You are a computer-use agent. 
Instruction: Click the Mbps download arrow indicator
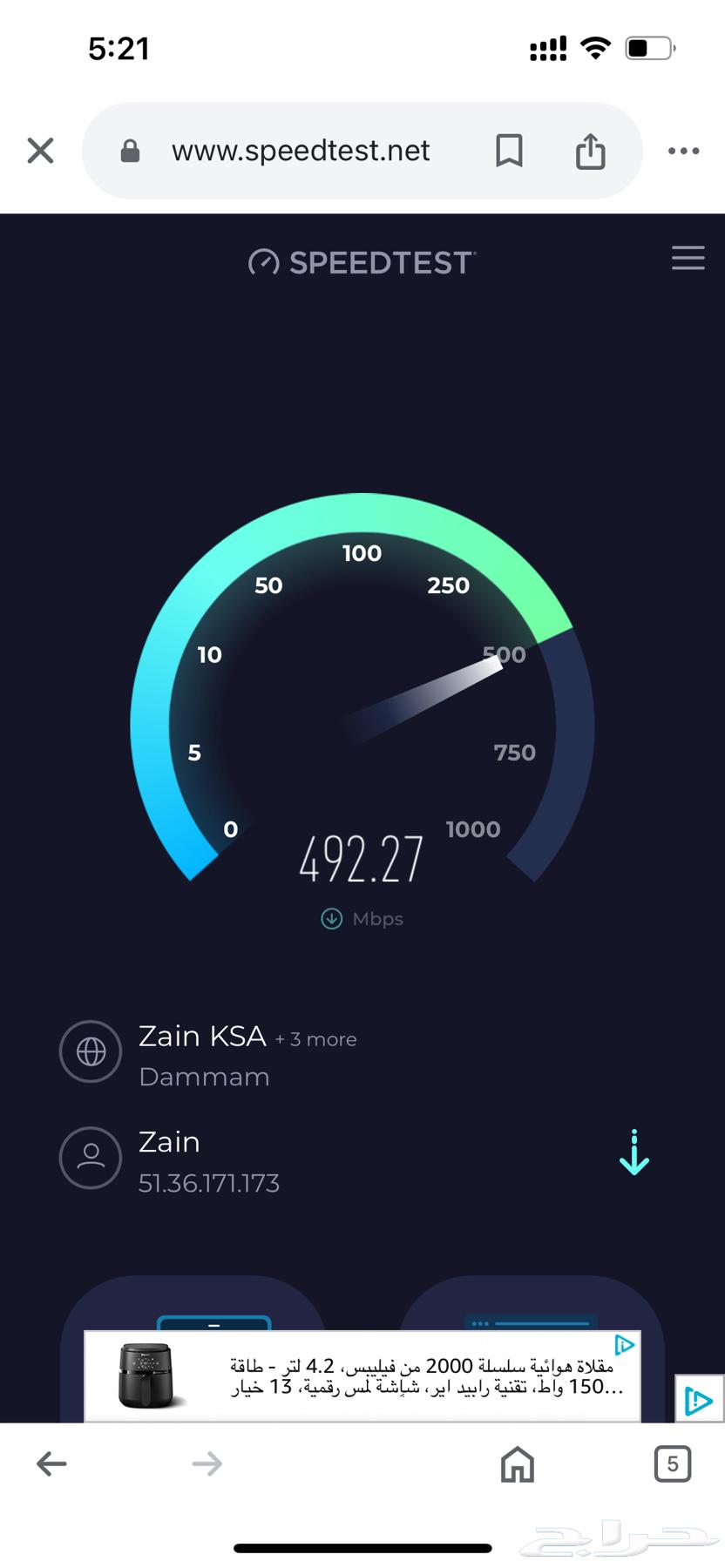[x=330, y=918]
